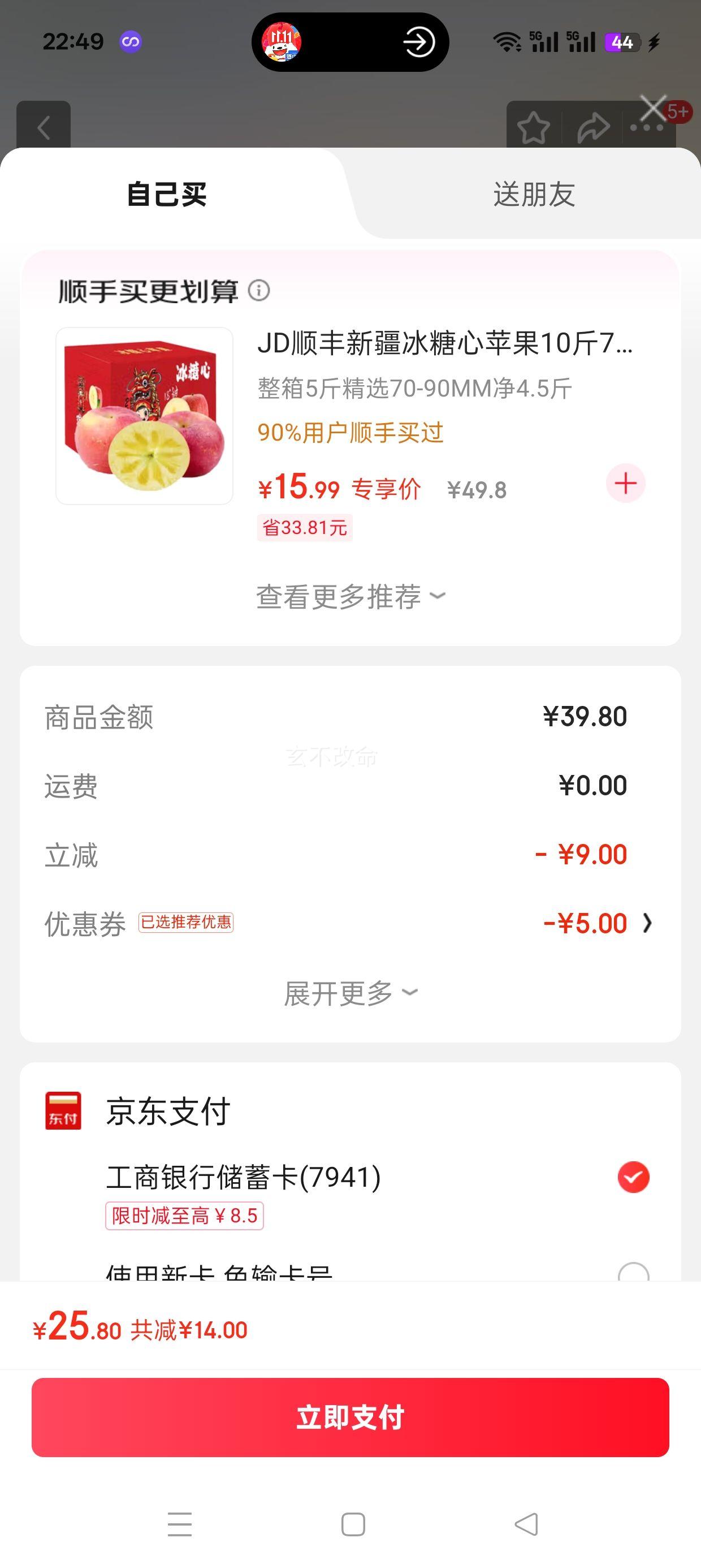
Task: Open the info icon beside 顺手买更划算
Action: click(259, 290)
